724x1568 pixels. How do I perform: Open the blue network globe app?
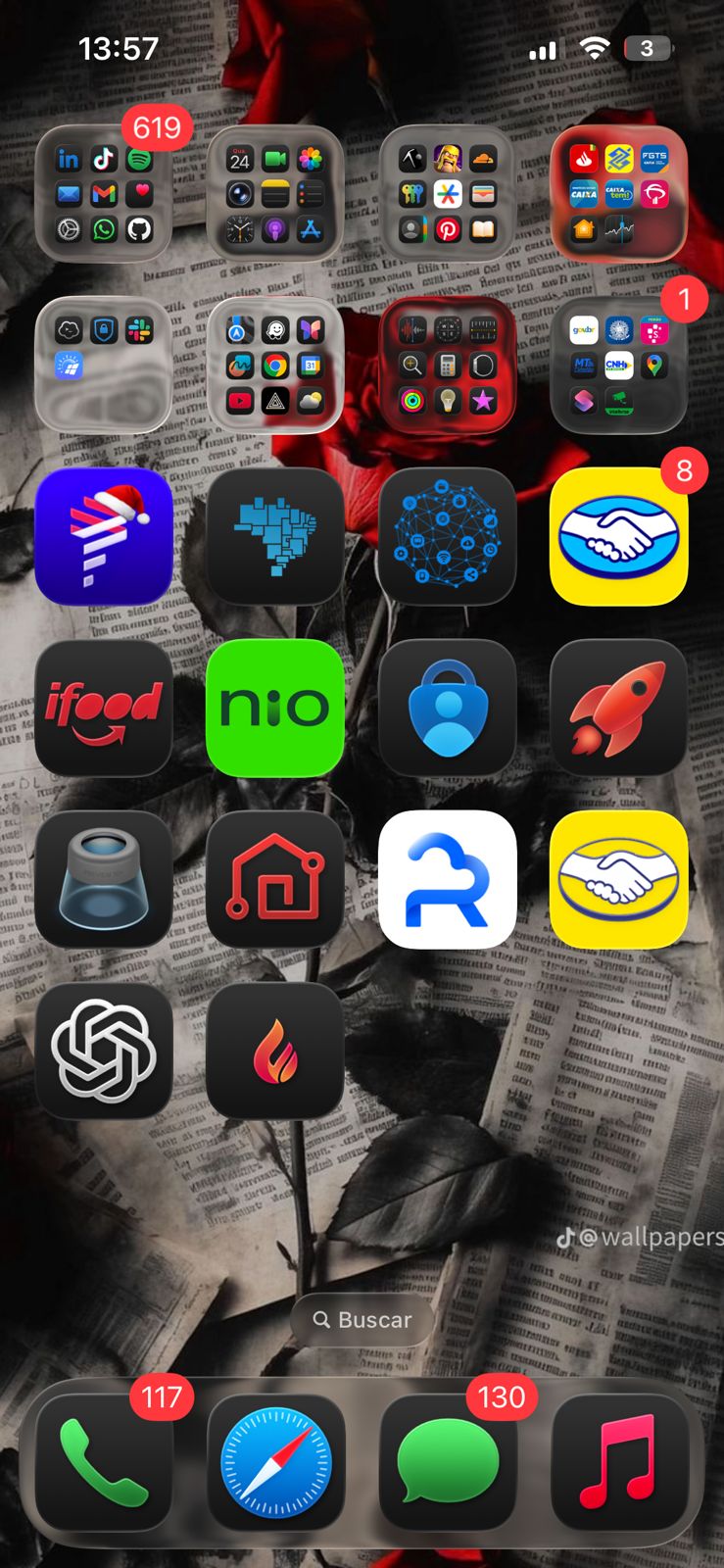click(x=448, y=536)
